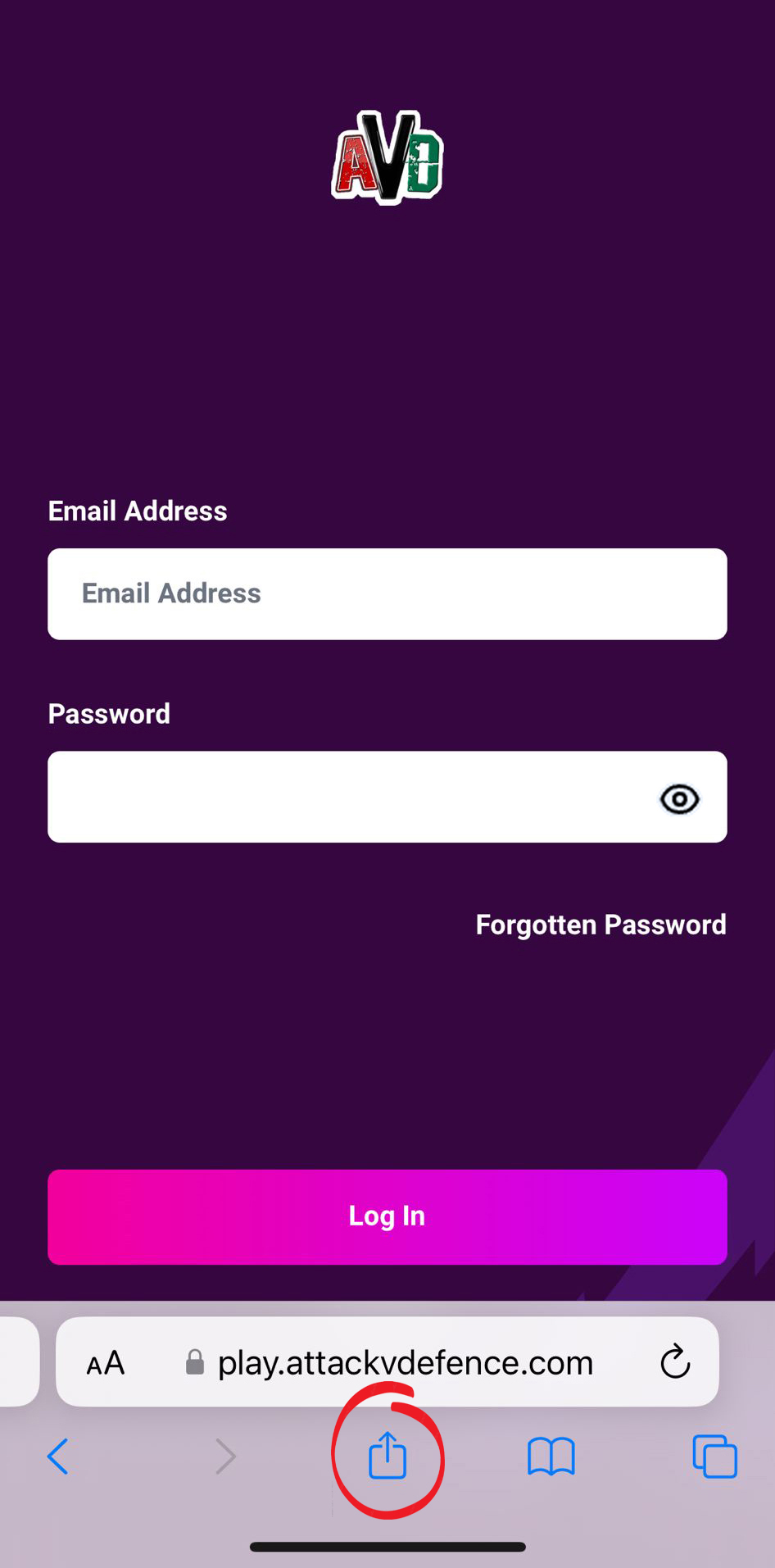The height and width of the screenshot is (1568, 775).
Task: Tap the Log In button
Action: (387, 1217)
